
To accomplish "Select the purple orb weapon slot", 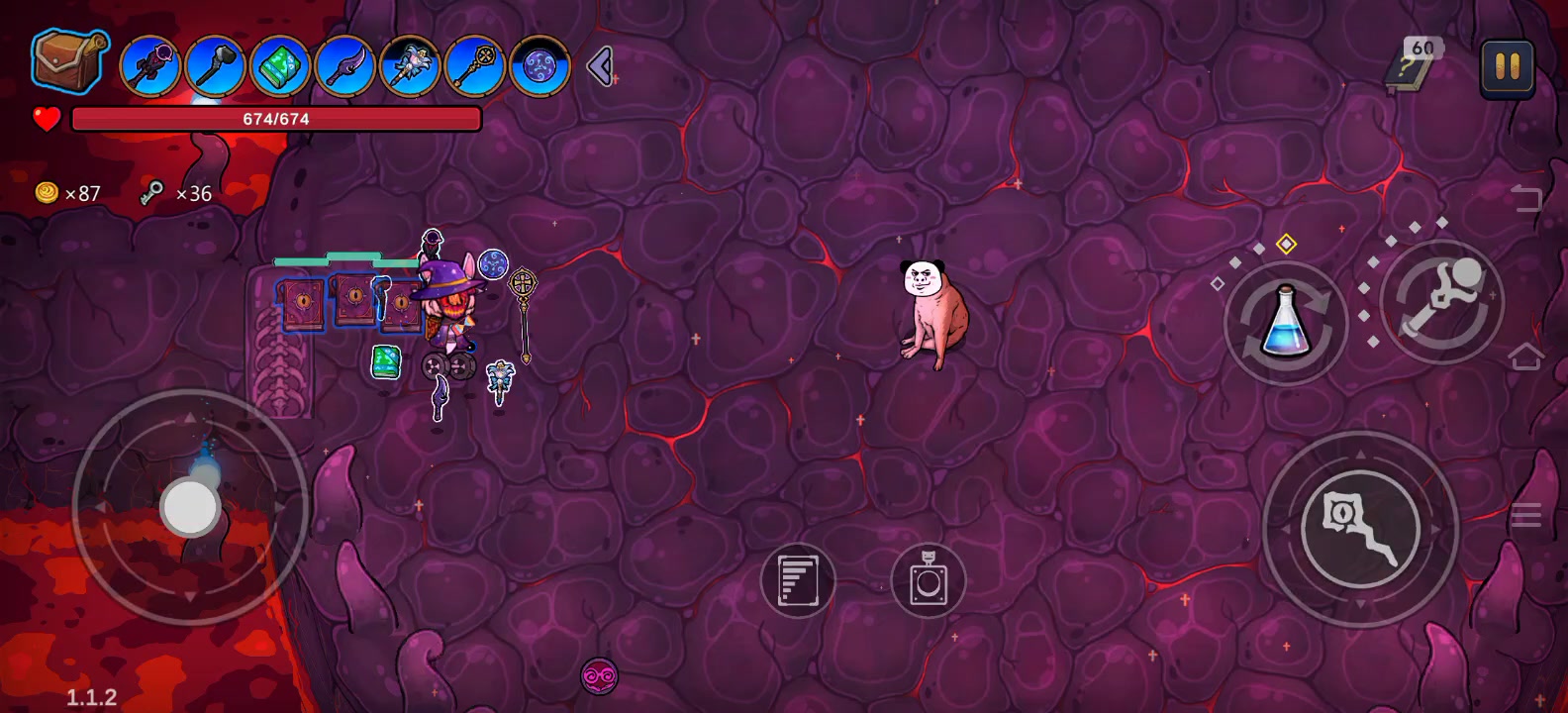I will pos(539,67).
